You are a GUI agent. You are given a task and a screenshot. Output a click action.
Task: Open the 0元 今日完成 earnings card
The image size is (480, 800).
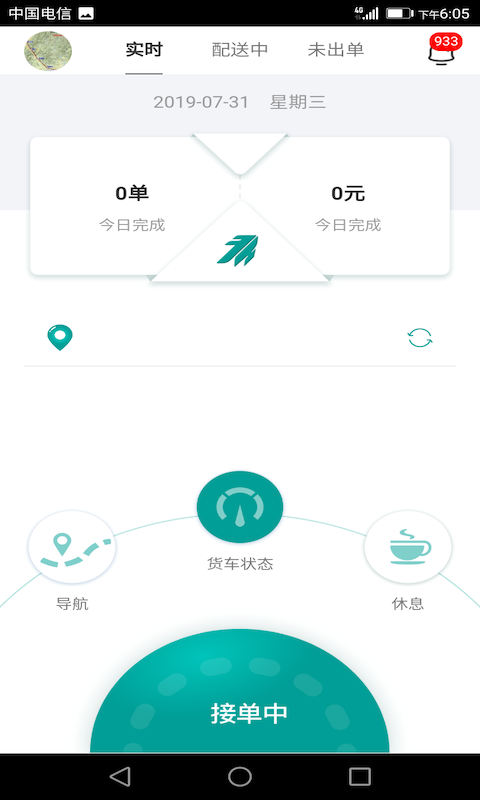tap(348, 207)
